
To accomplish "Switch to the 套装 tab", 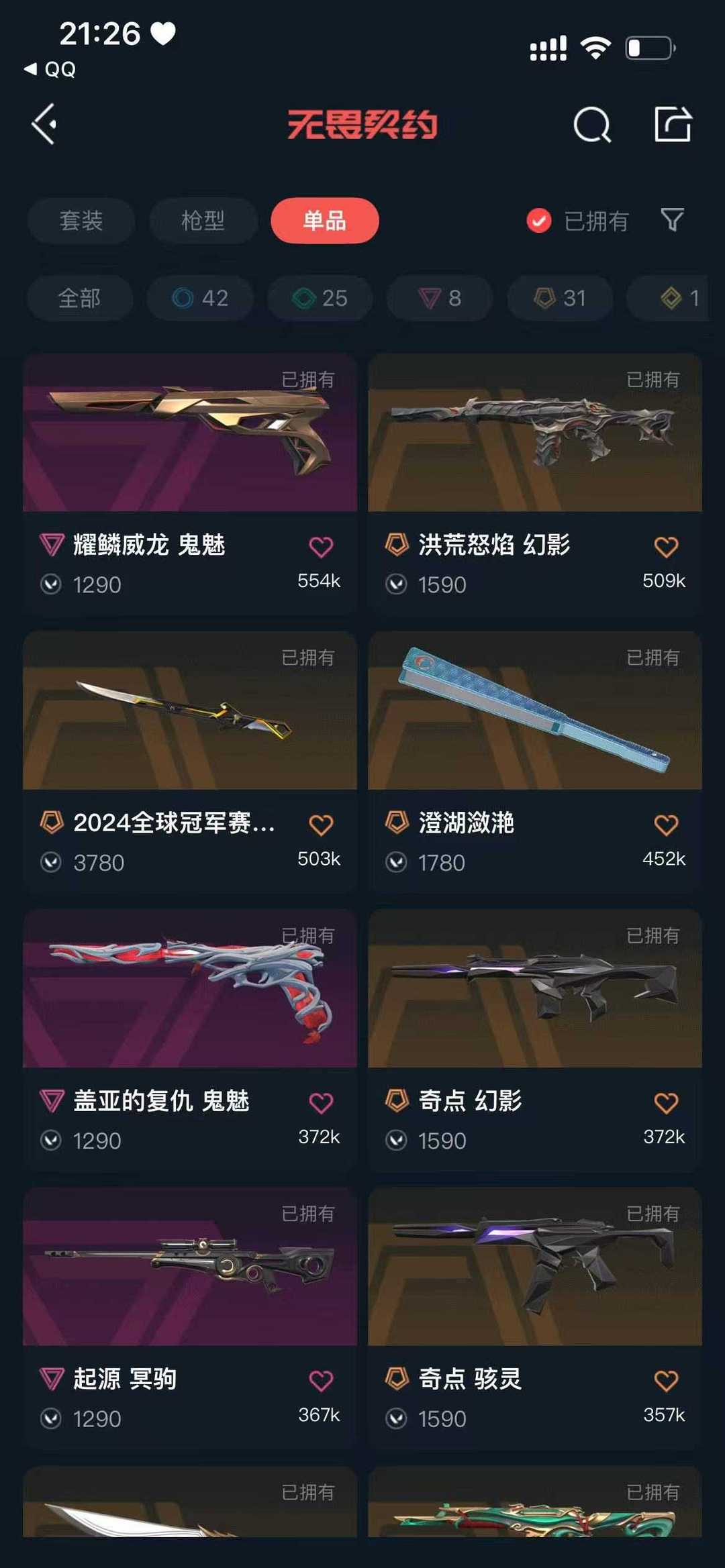I will 80,221.
